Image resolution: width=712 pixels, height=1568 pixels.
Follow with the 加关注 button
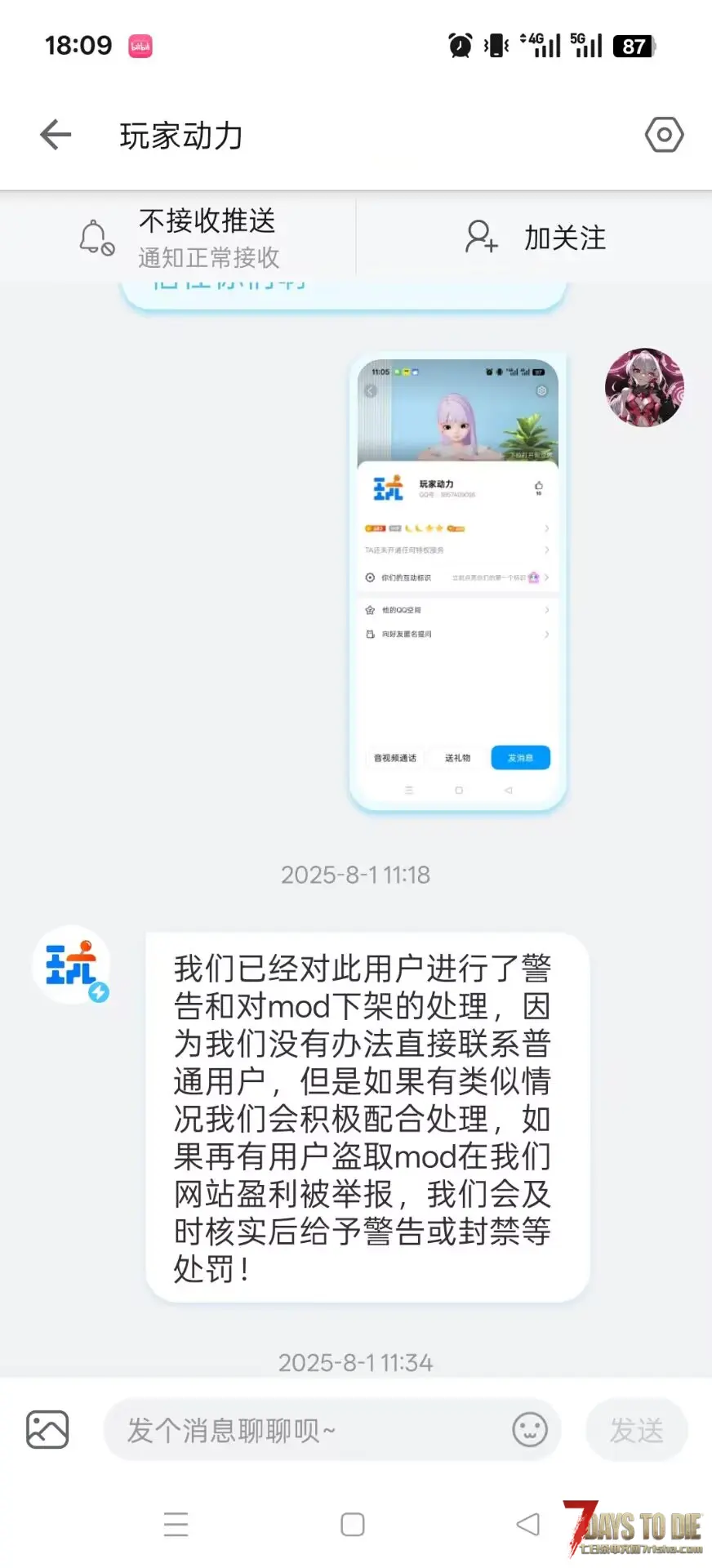(535, 238)
